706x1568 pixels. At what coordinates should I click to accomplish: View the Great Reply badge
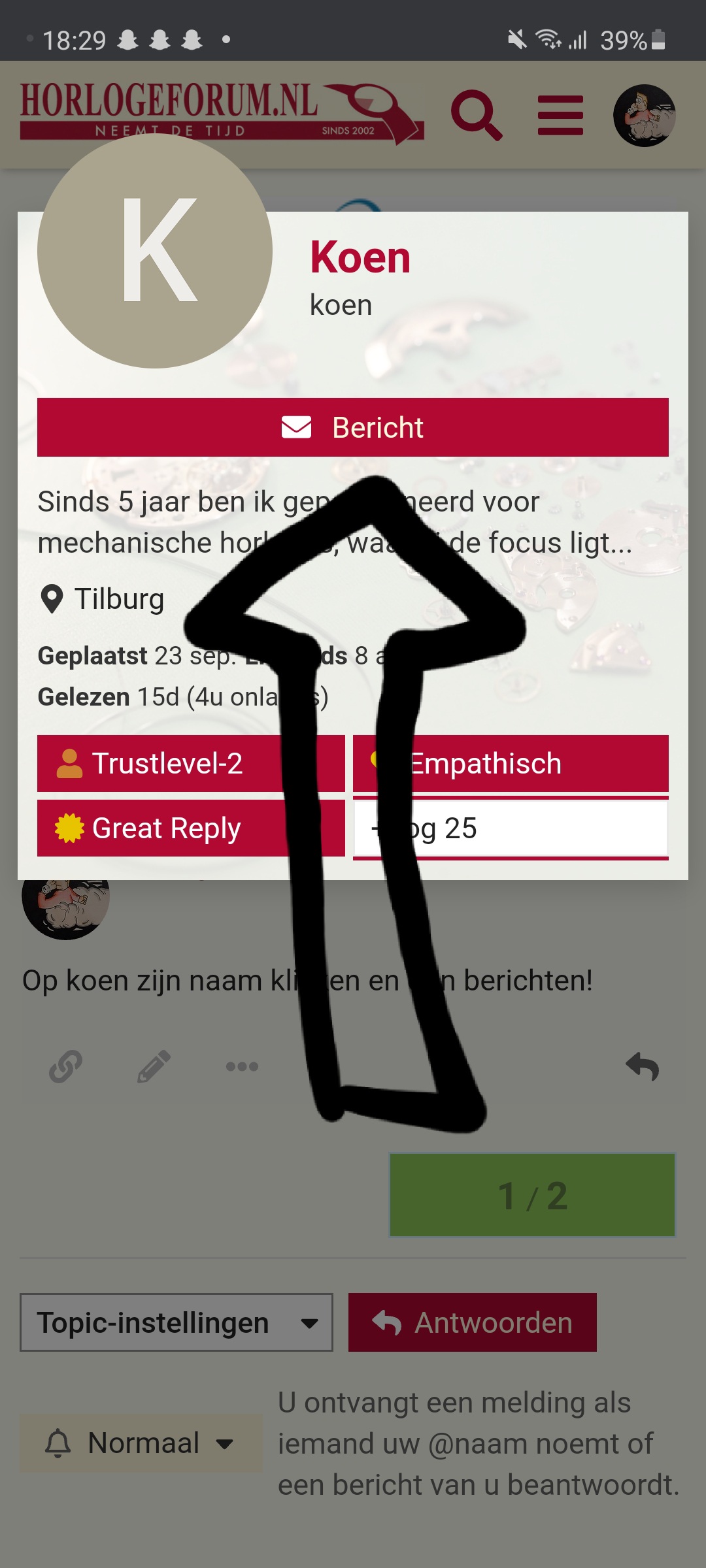[x=191, y=828]
